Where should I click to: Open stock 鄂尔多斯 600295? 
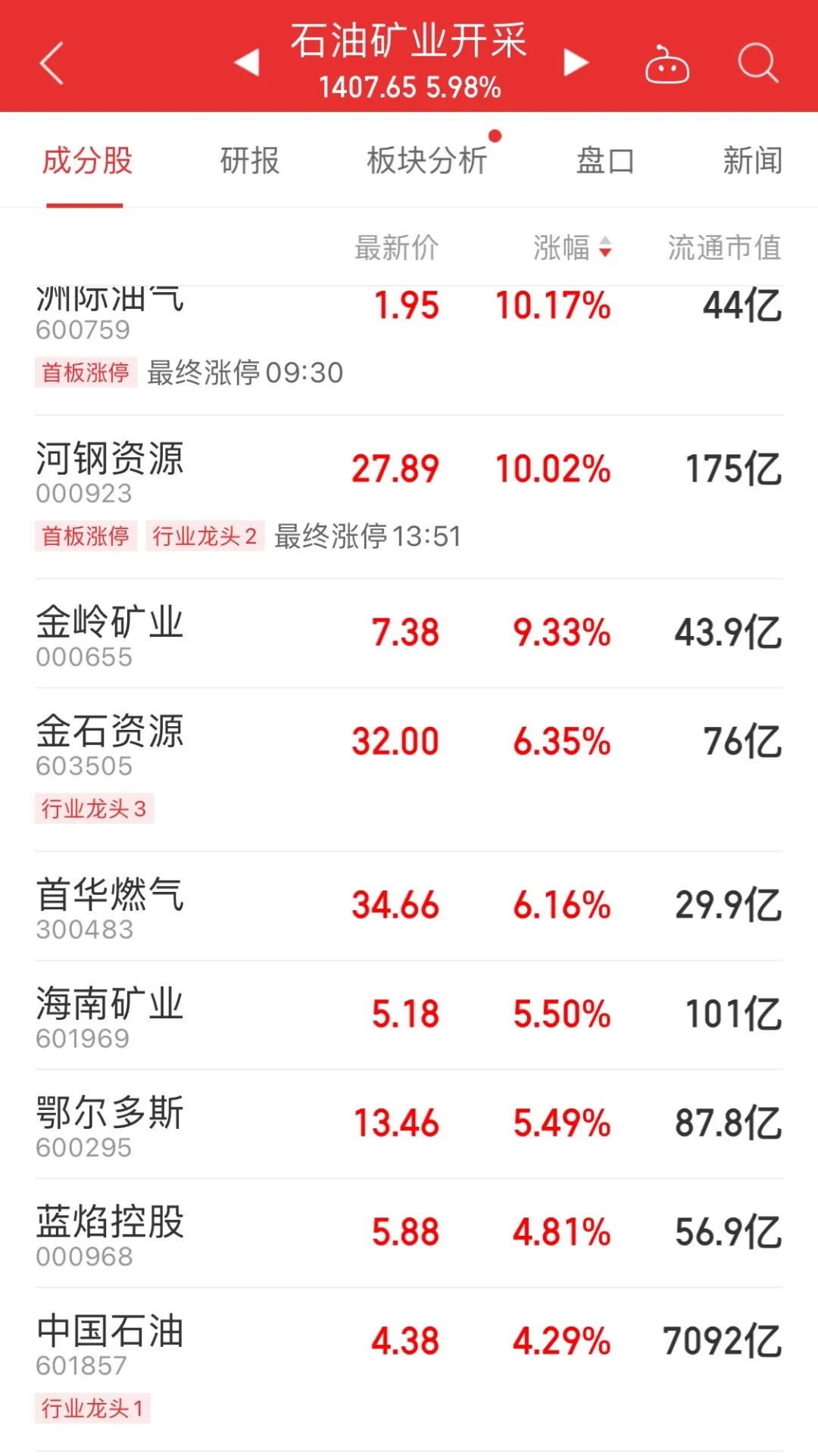[x=409, y=1124]
